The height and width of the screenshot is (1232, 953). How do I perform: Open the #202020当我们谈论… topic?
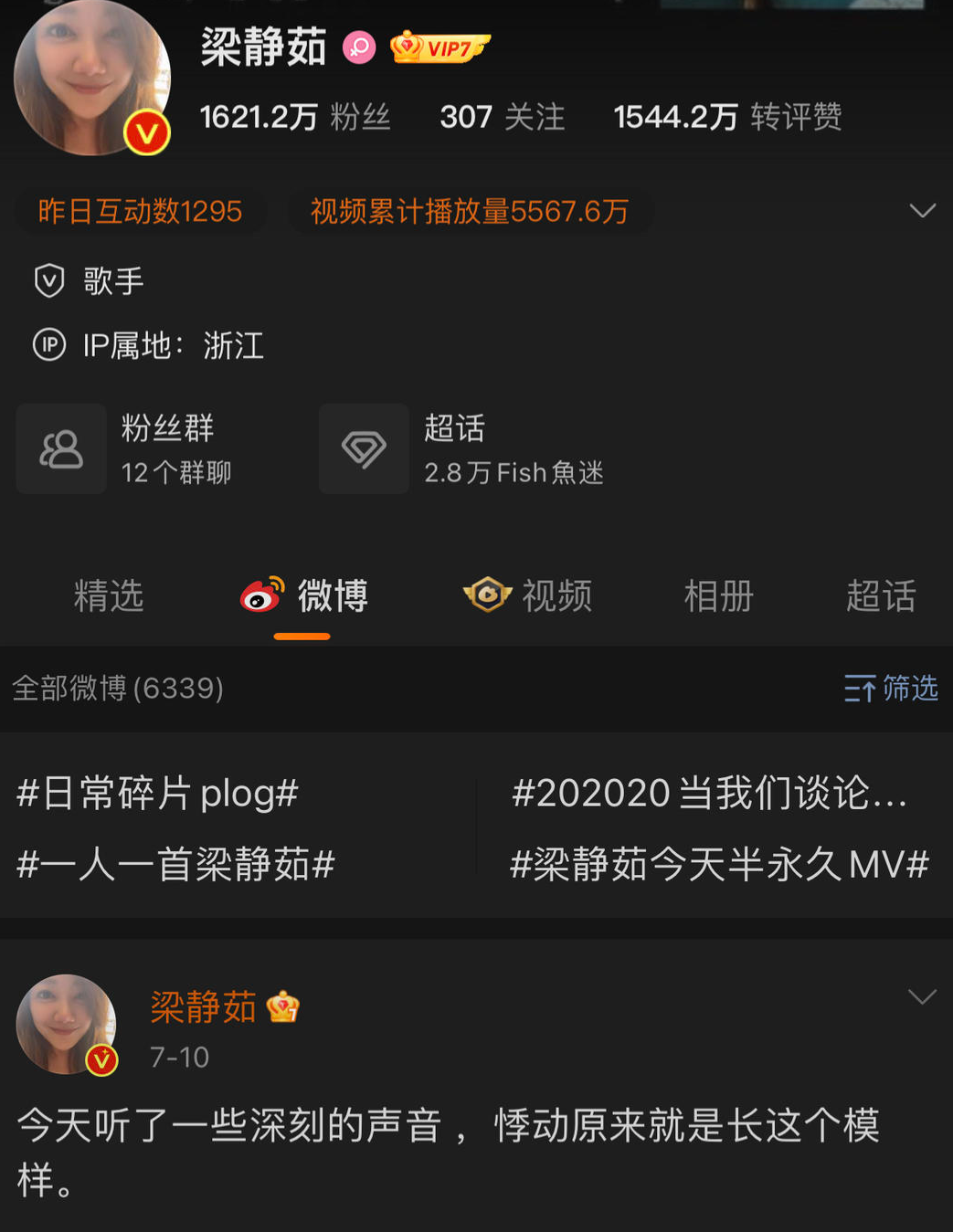(x=709, y=793)
